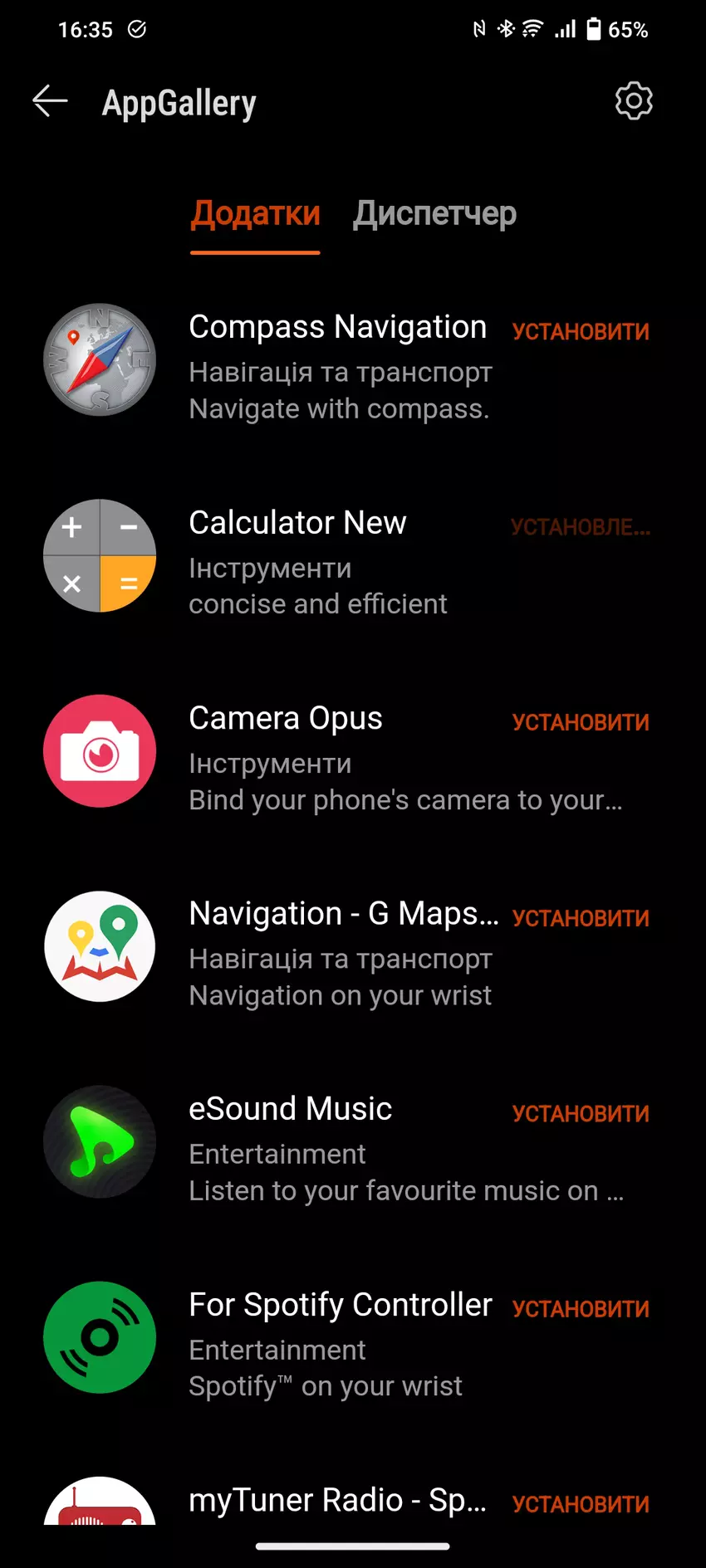Install Compass Navigation
The width and height of the screenshot is (706, 1568).
[x=581, y=332]
